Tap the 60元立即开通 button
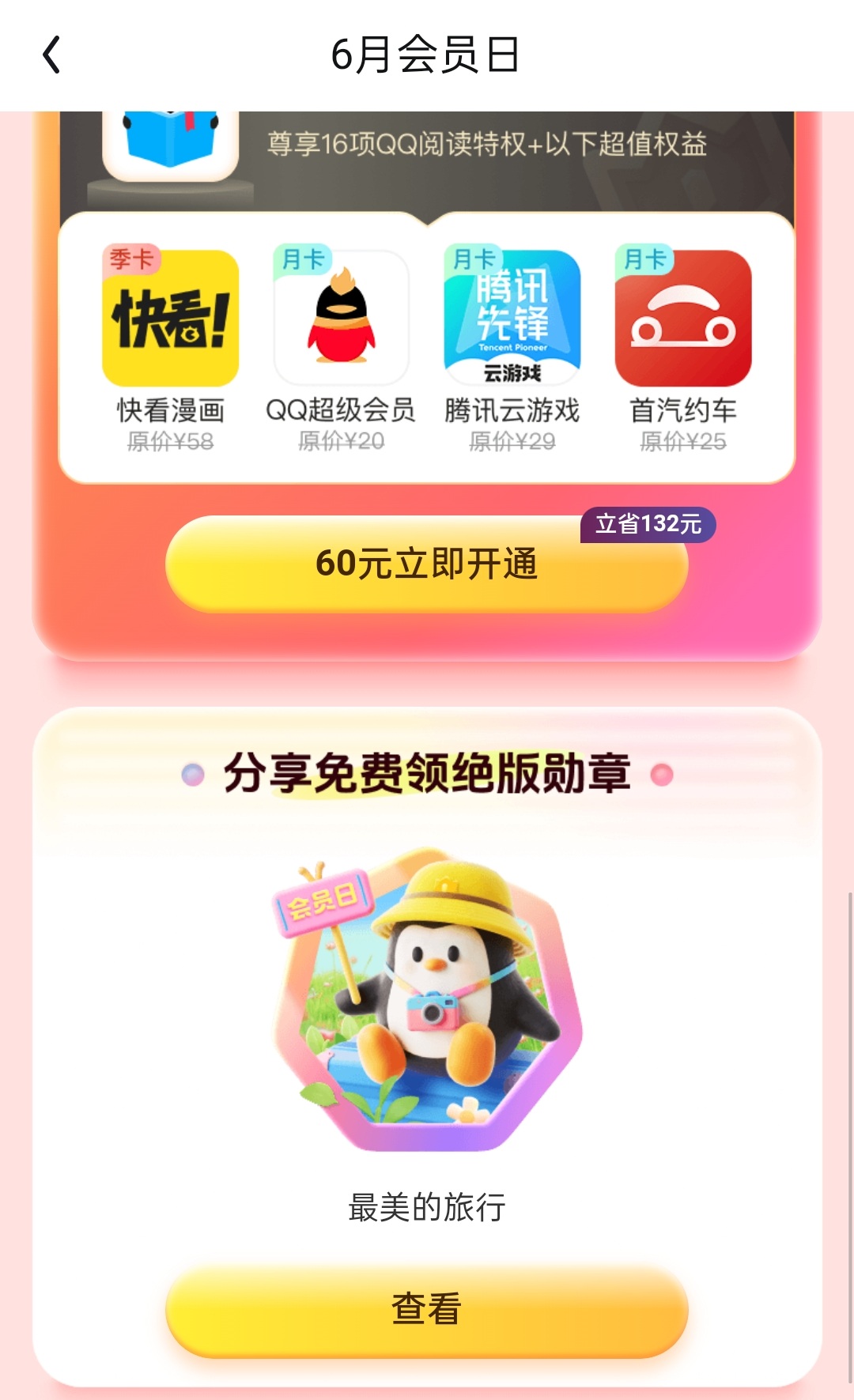This screenshot has width=854, height=1400. 427,564
